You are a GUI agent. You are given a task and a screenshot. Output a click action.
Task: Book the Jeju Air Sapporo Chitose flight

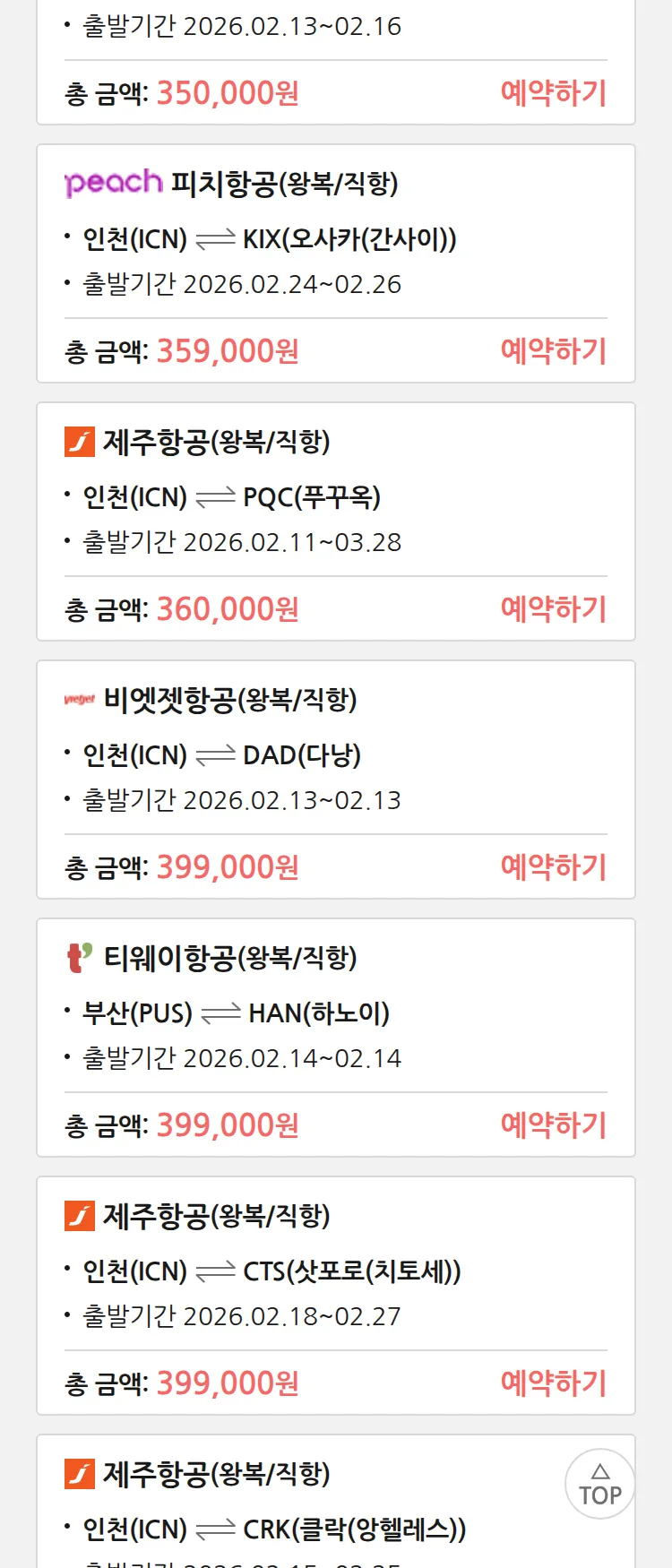(x=553, y=1383)
